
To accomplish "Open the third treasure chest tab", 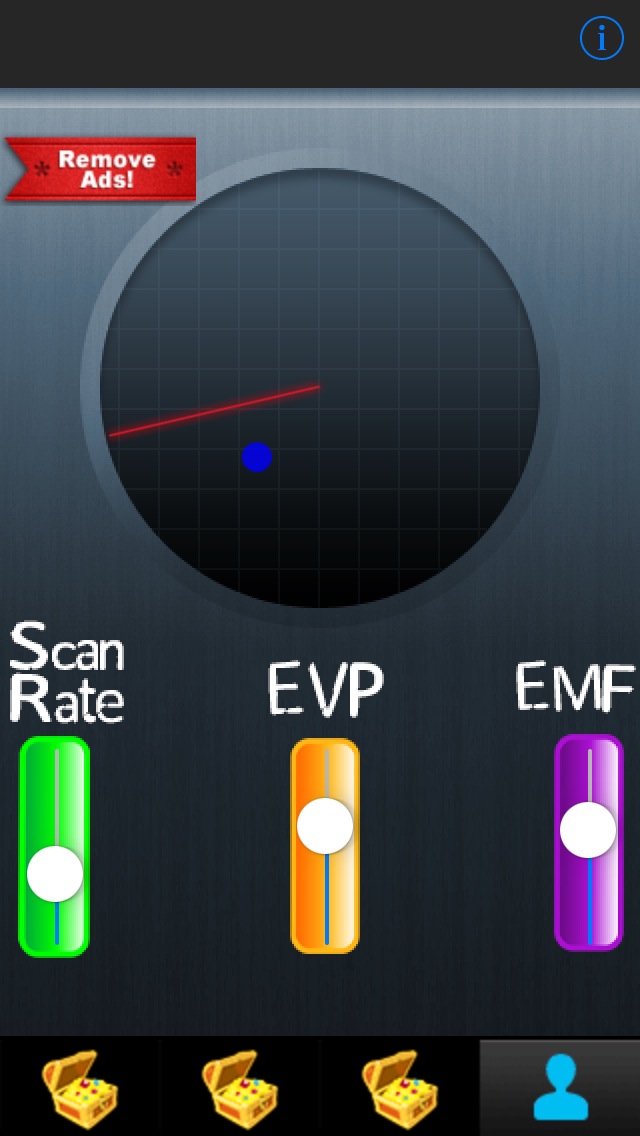I will point(400,1088).
